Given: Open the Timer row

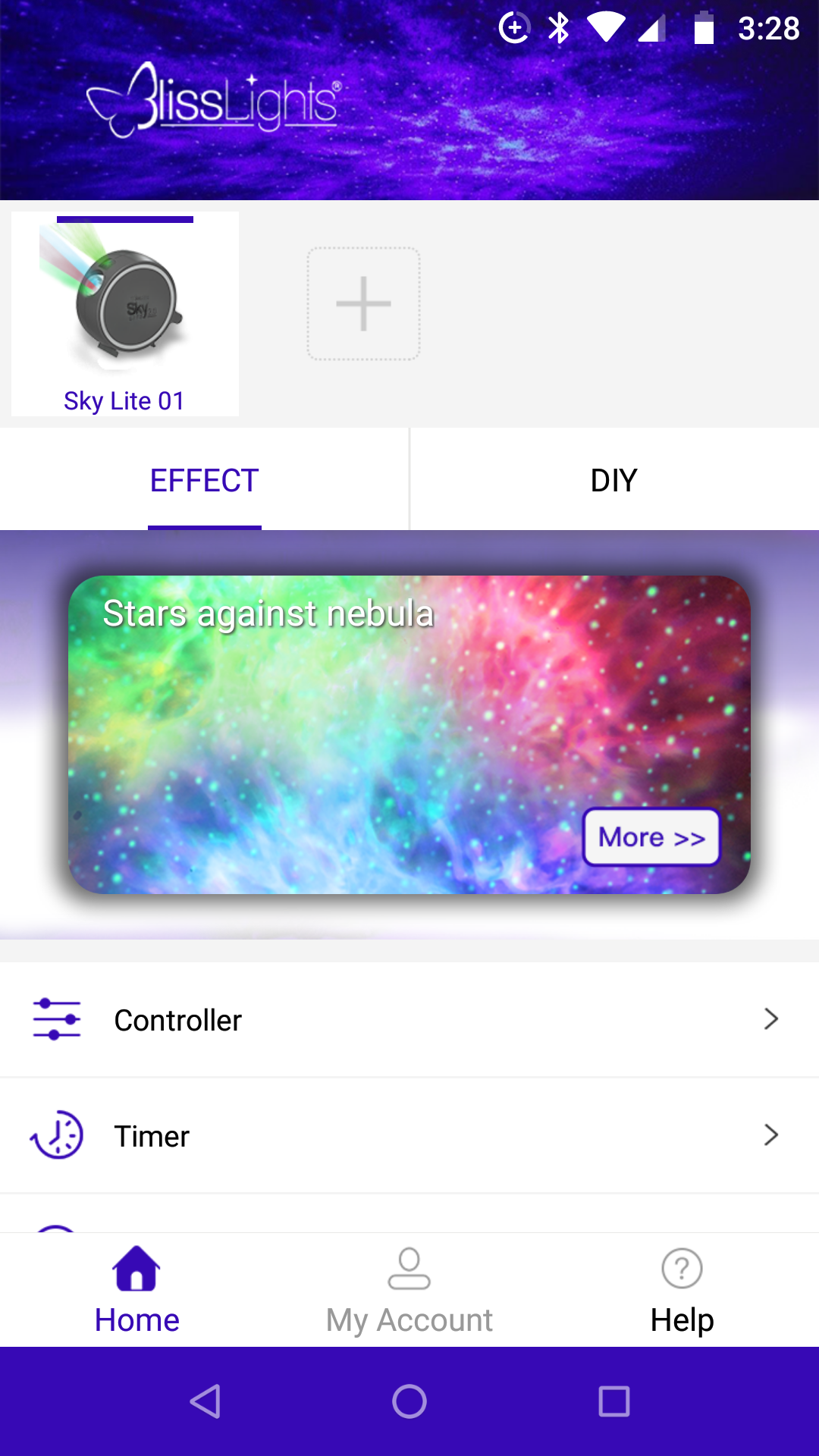Looking at the screenshot, I should (409, 1136).
